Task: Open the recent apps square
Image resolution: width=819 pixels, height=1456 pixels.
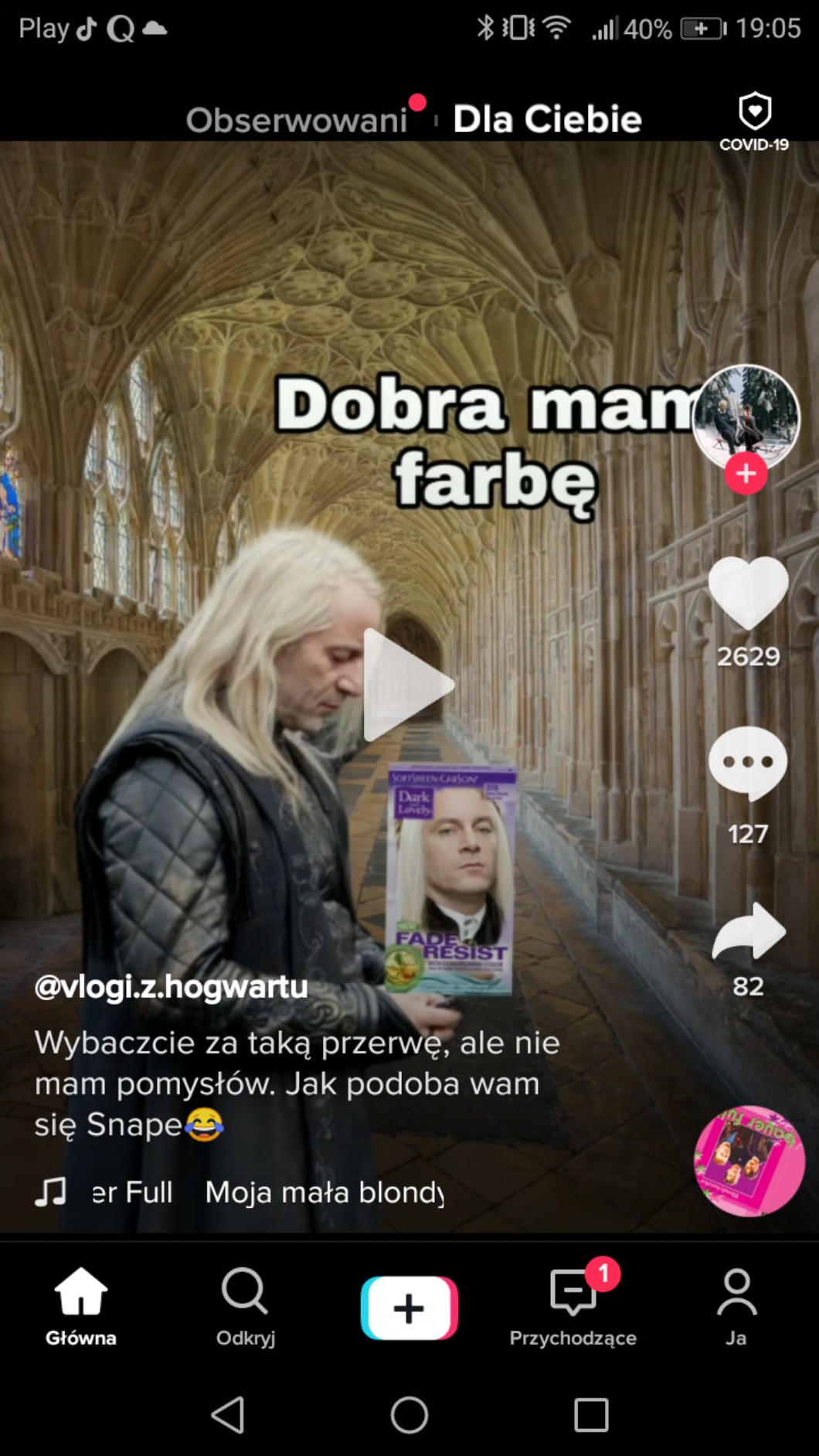Action: pos(591,1415)
